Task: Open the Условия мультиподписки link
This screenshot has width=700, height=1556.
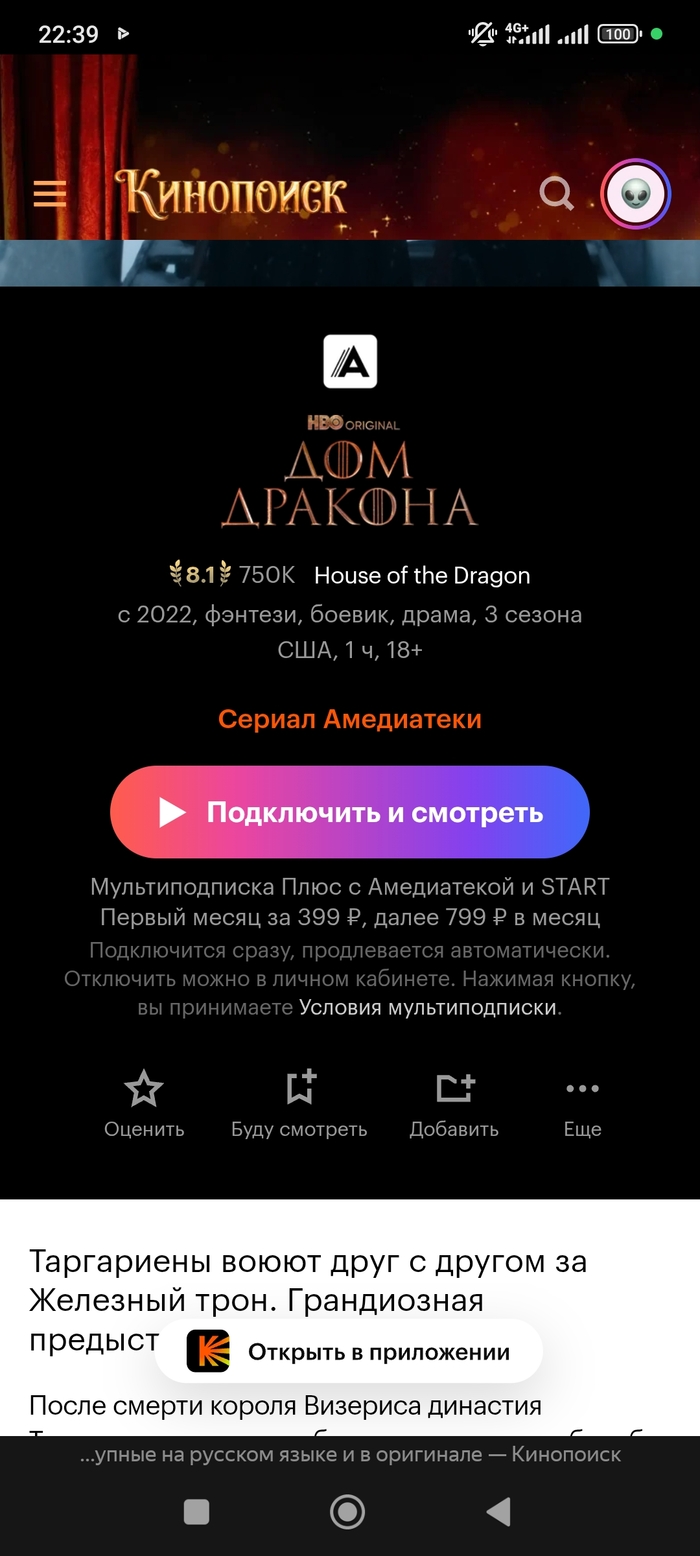Action: (427, 1008)
